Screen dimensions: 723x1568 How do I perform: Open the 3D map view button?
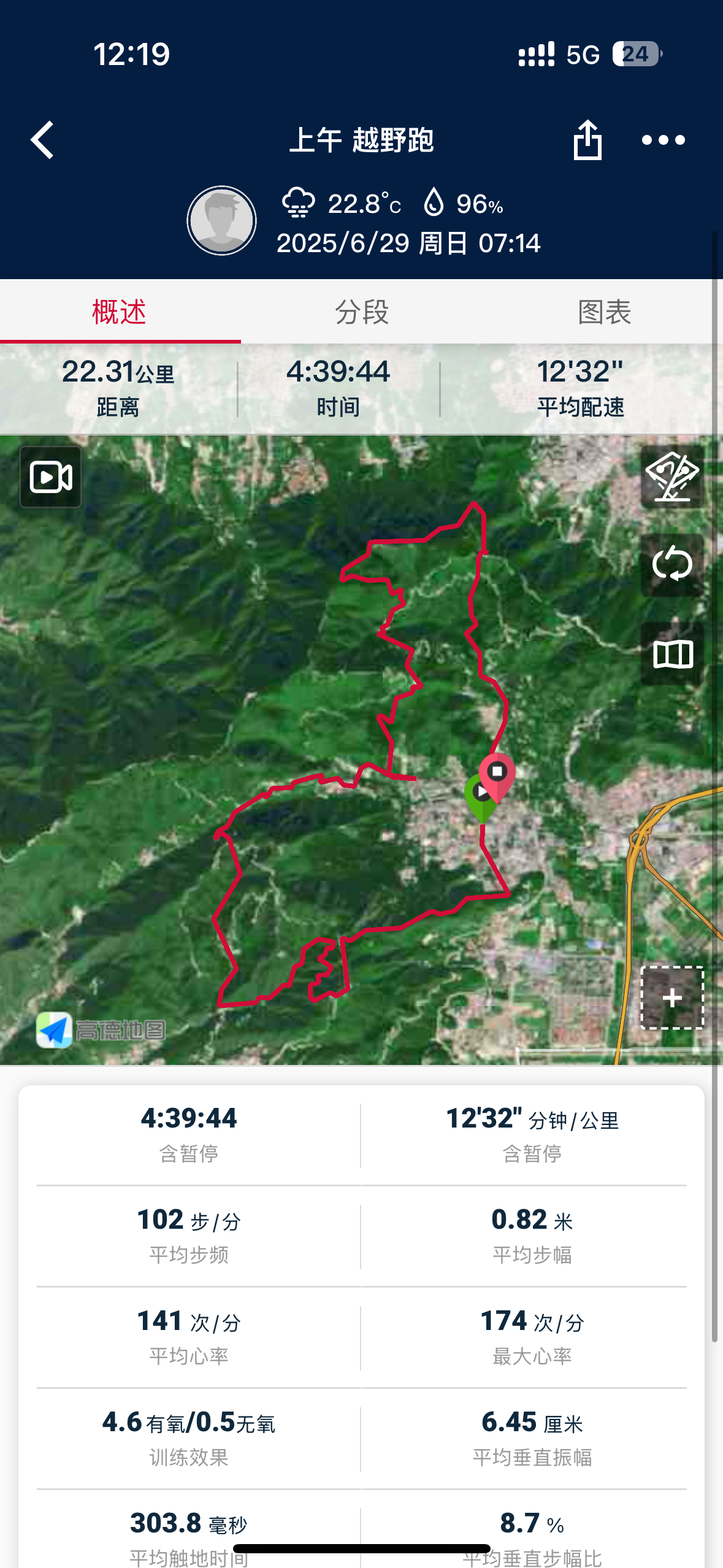click(672, 477)
